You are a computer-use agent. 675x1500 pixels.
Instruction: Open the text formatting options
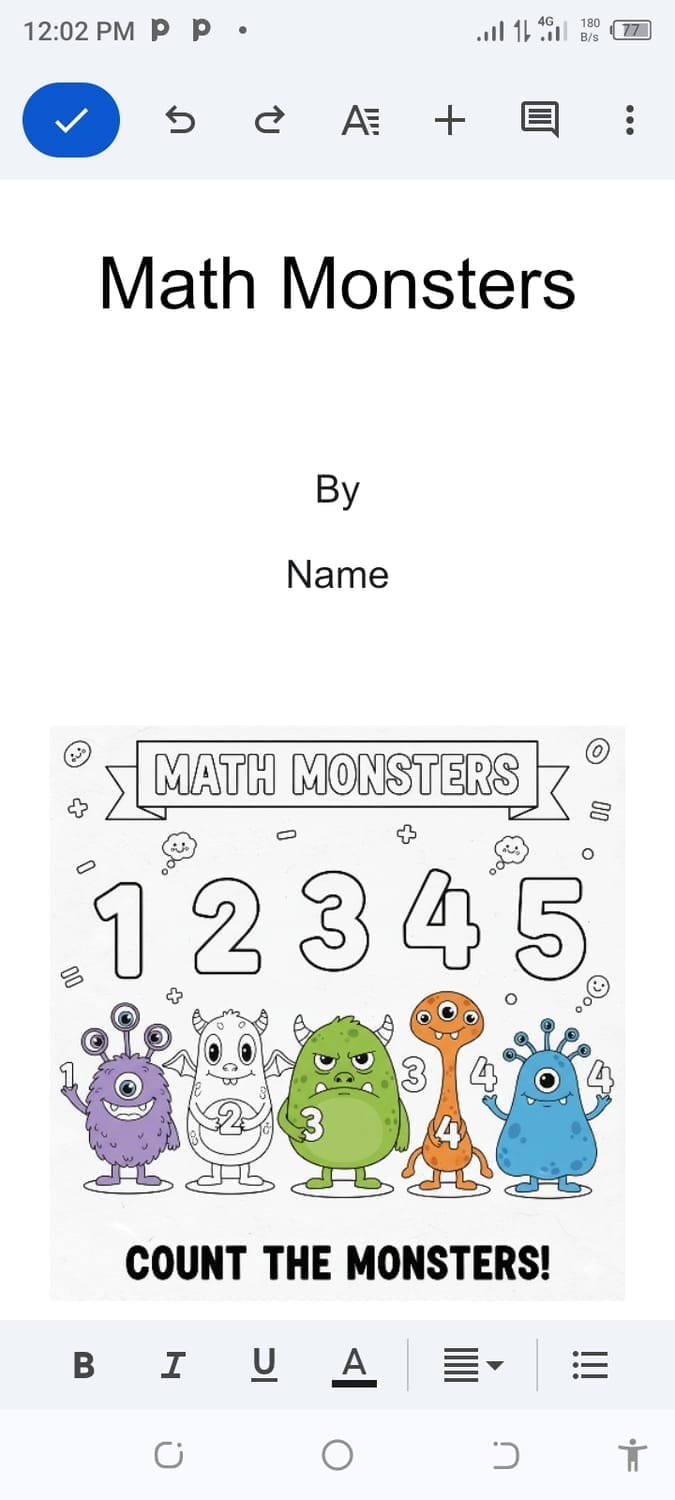tap(360, 121)
